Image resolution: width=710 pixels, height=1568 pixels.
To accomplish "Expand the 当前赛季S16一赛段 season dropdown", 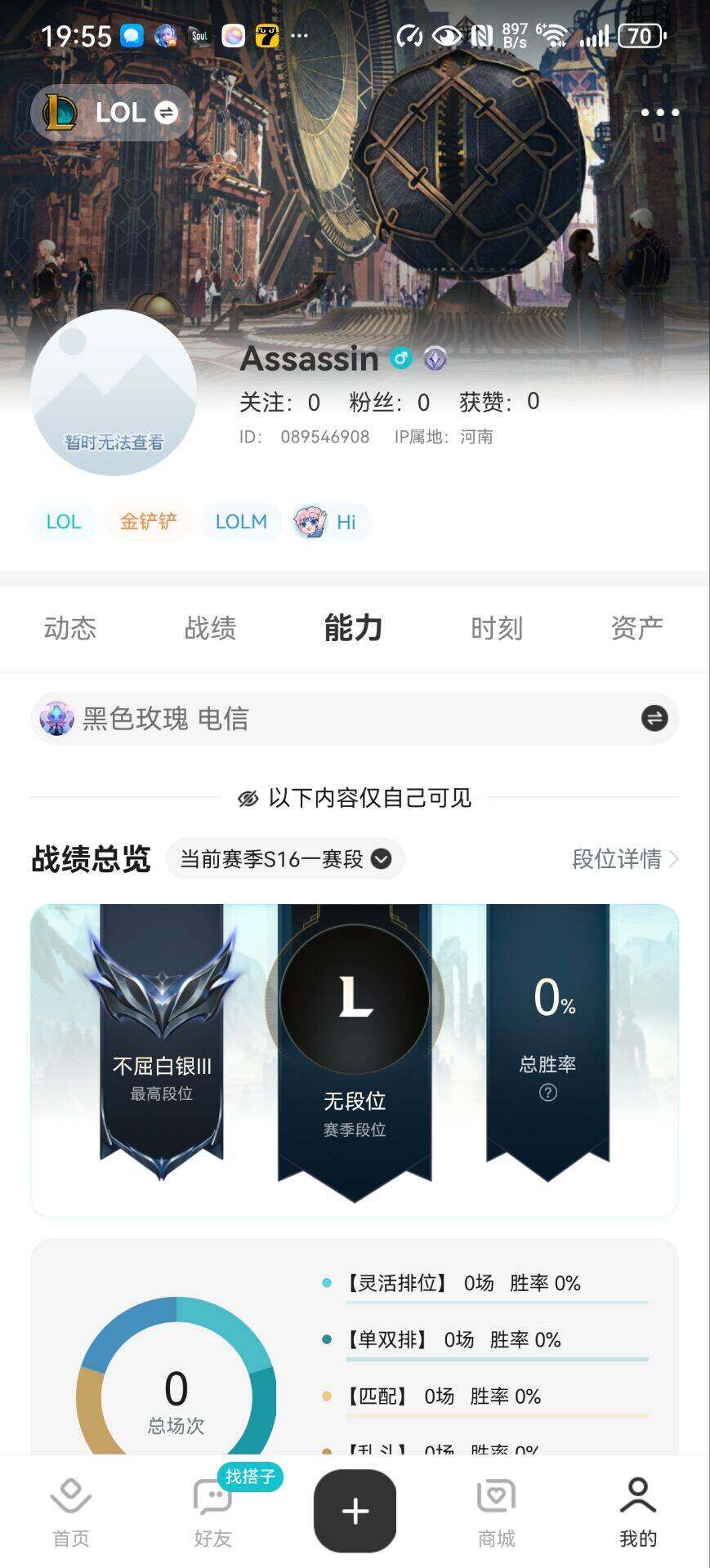I will coord(285,859).
